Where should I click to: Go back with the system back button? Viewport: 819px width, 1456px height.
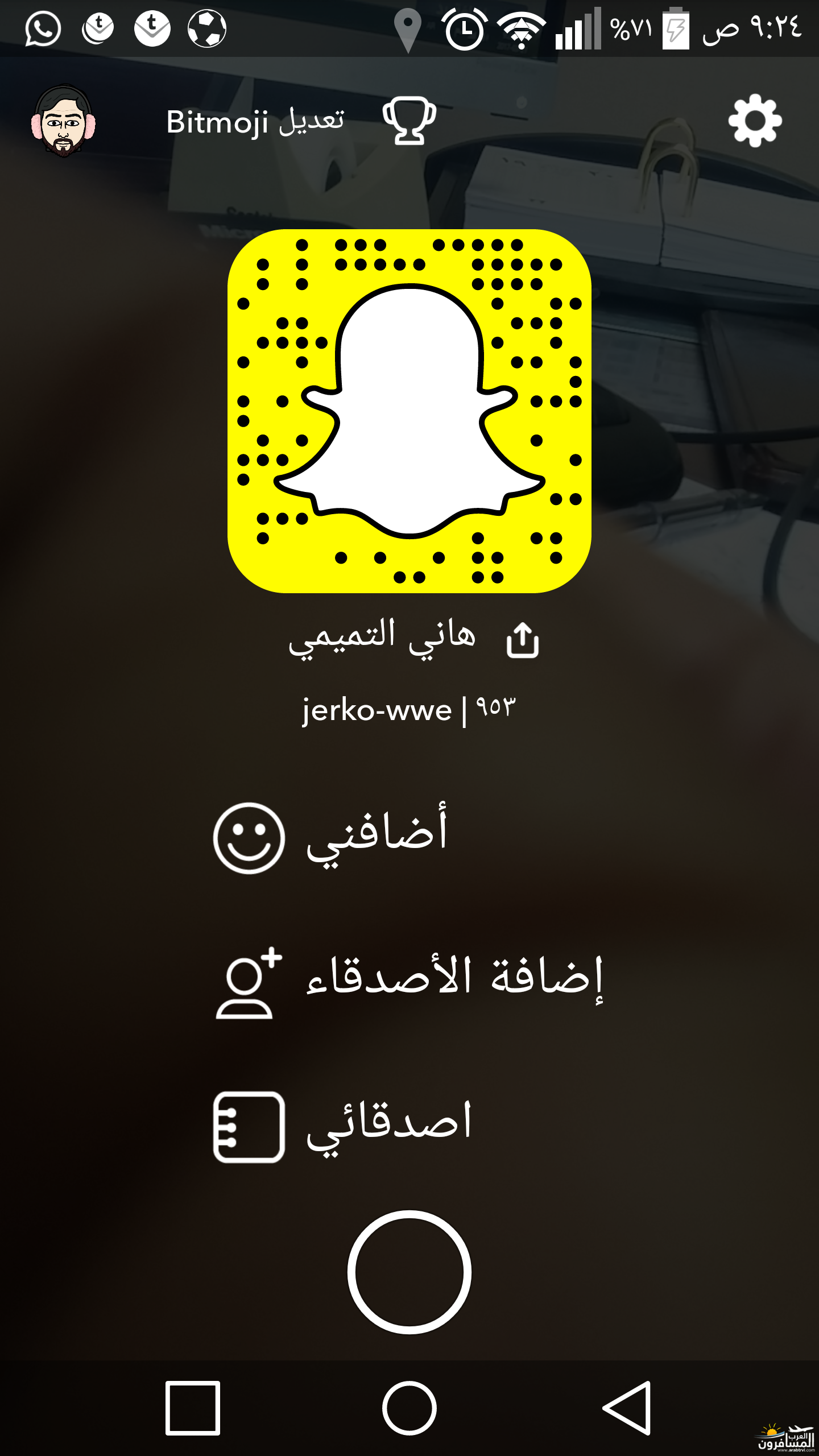point(627,1408)
